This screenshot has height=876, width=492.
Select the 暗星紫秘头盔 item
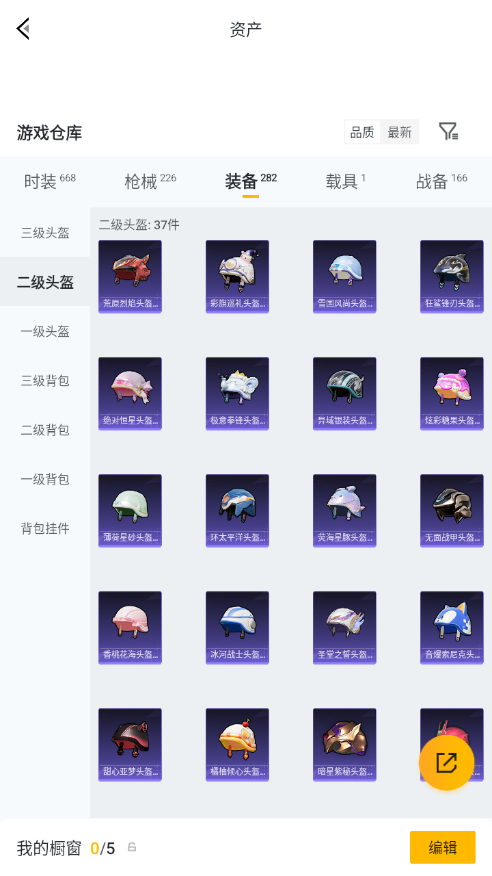pos(345,745)
